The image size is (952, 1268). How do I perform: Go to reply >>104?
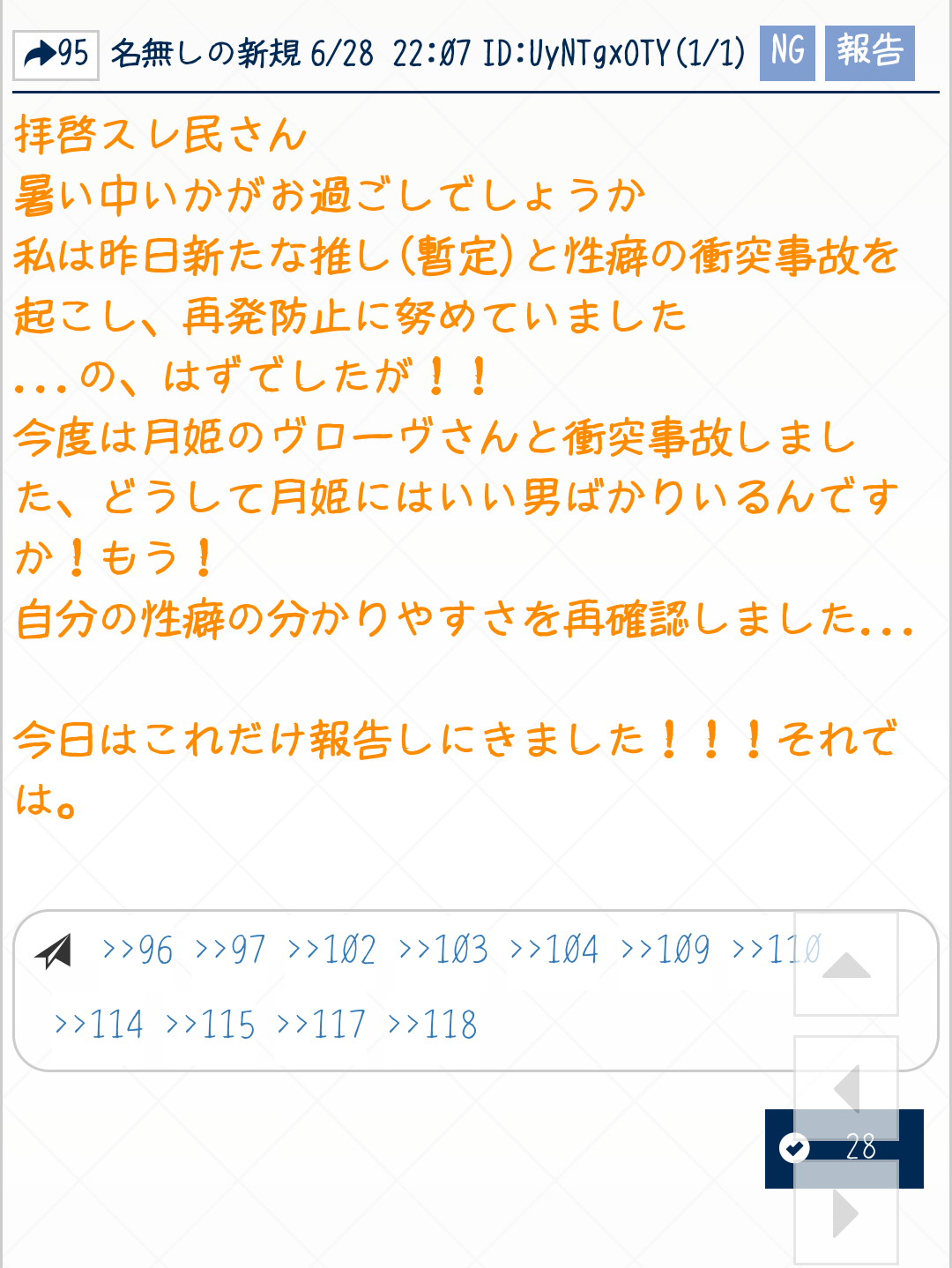(x=554, y=951)
